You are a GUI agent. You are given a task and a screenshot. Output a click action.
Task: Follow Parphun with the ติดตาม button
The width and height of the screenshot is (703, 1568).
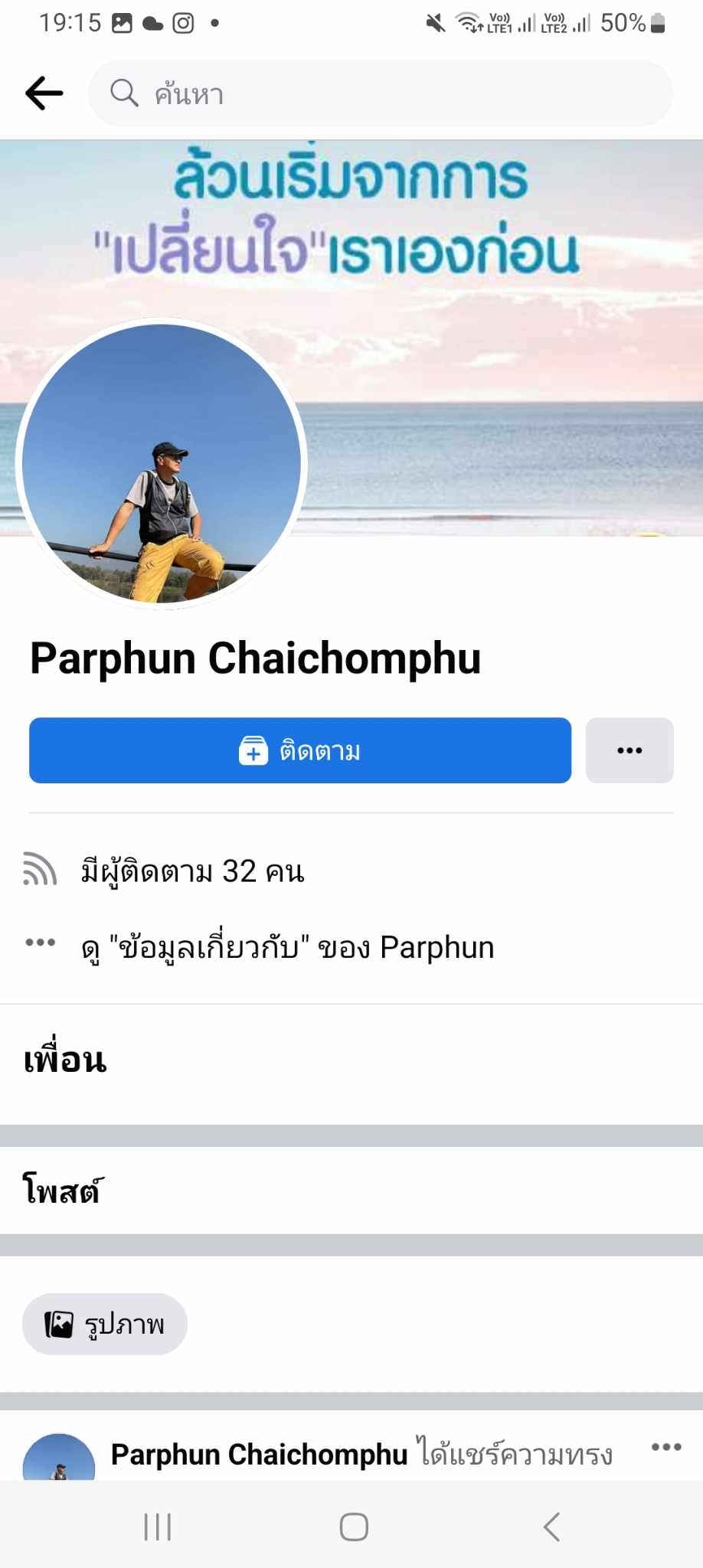click(x=300, y=750)
